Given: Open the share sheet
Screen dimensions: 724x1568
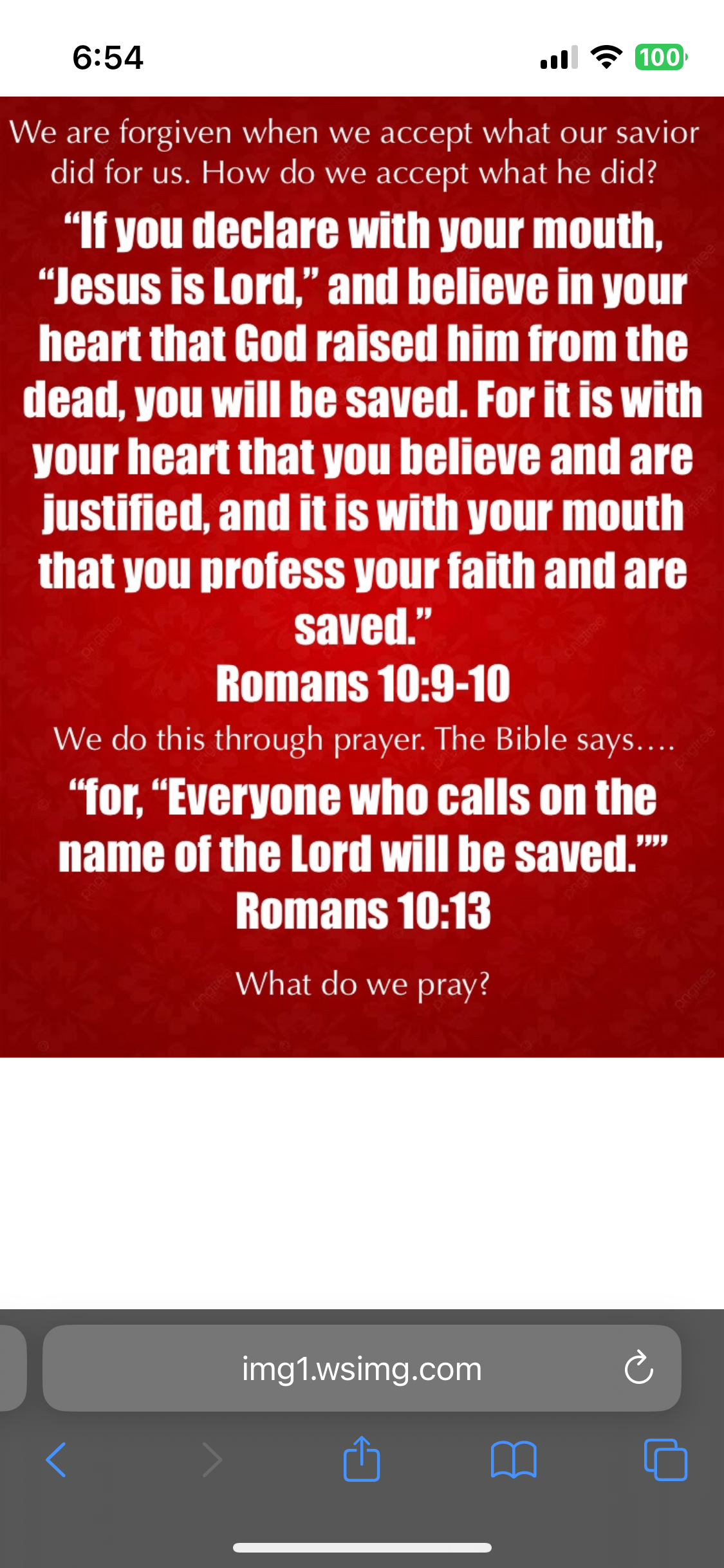Looking at the screenshot, I should point(362,1459).
